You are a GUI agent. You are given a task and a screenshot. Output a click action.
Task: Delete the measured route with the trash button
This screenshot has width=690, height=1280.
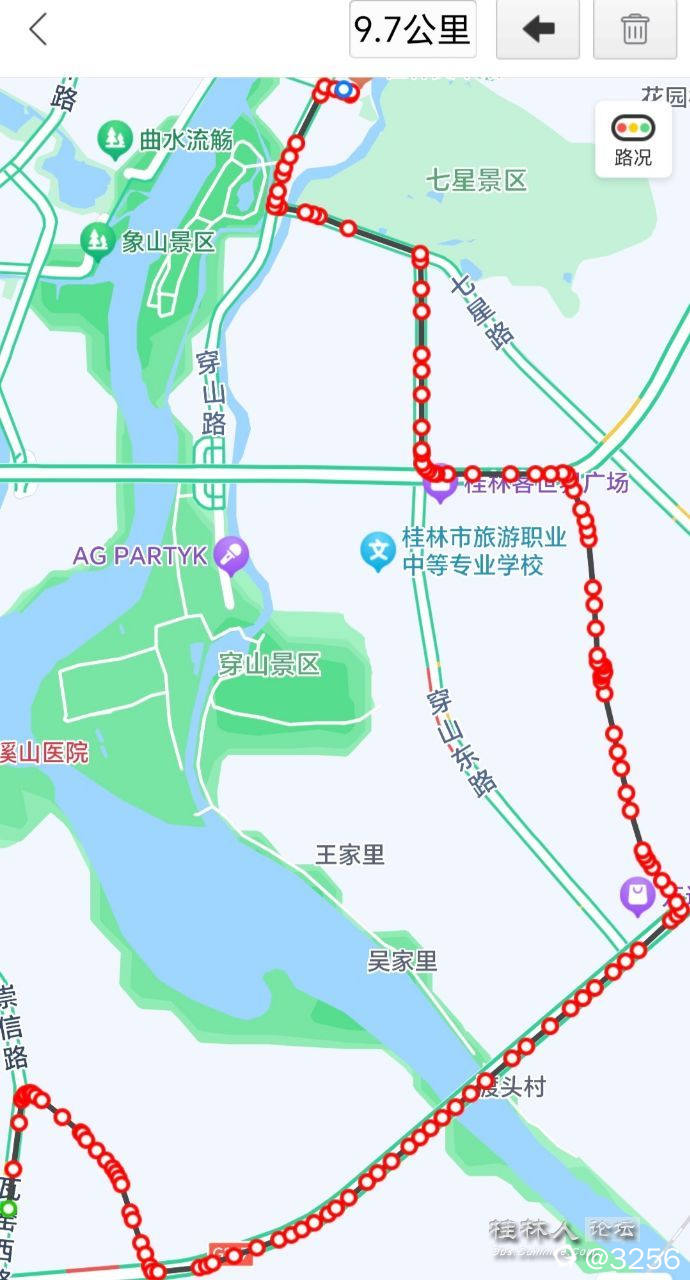tap(634, 30)
